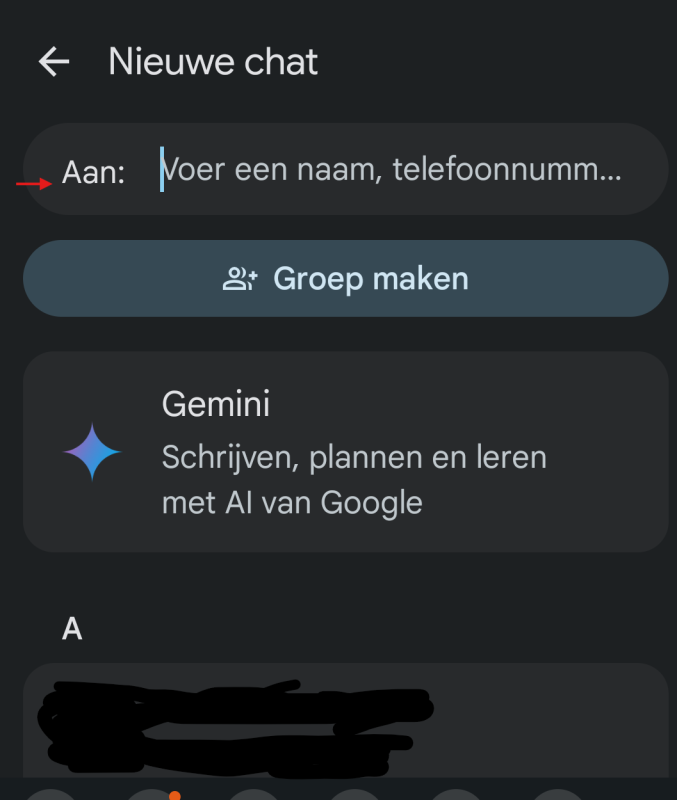Image resolution: width=677 pixels, height=800 pixels.
Task: Focus the Aan recipient field
Action: 390,170
